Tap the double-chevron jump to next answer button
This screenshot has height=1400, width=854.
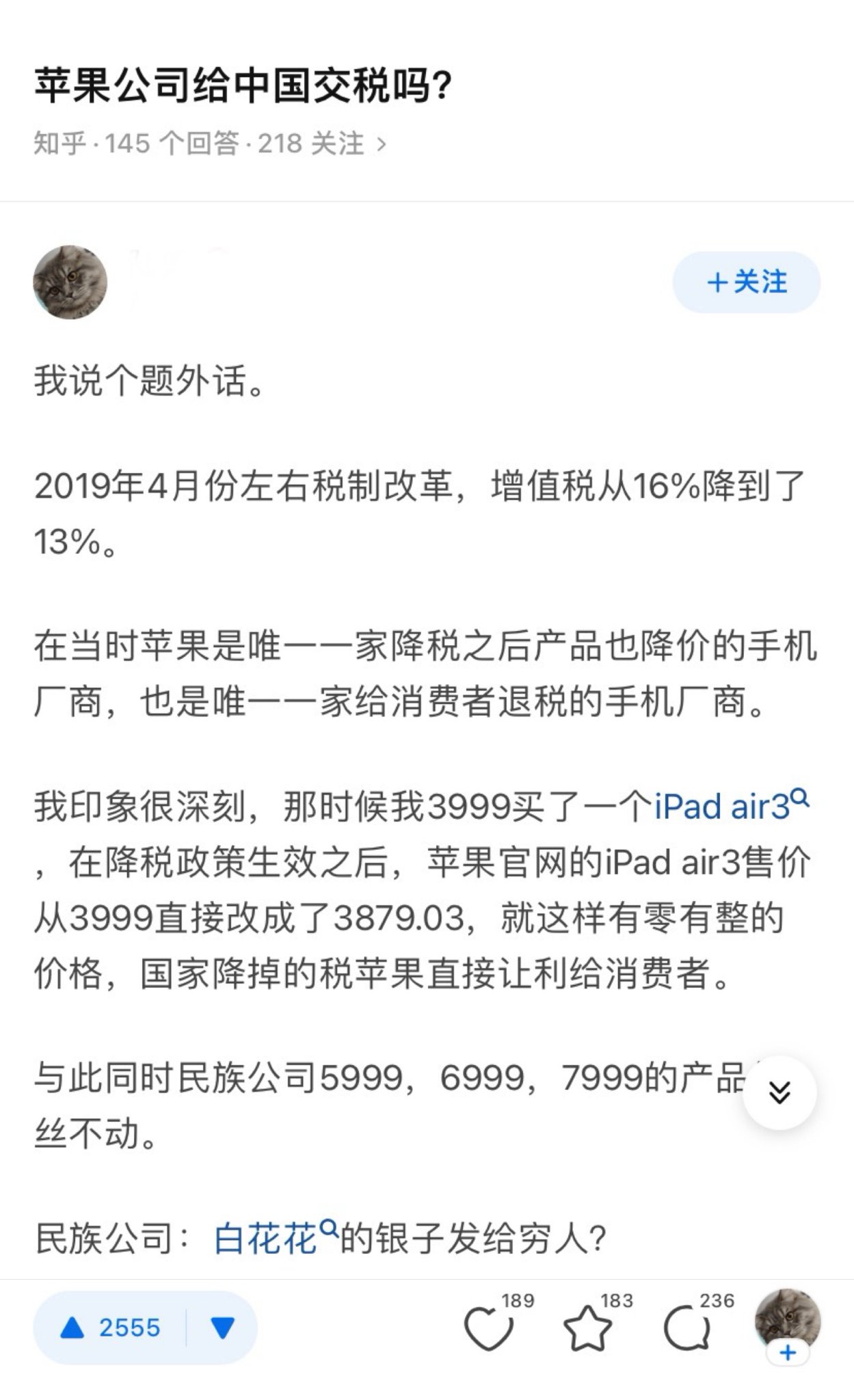tap(779, 1092)
